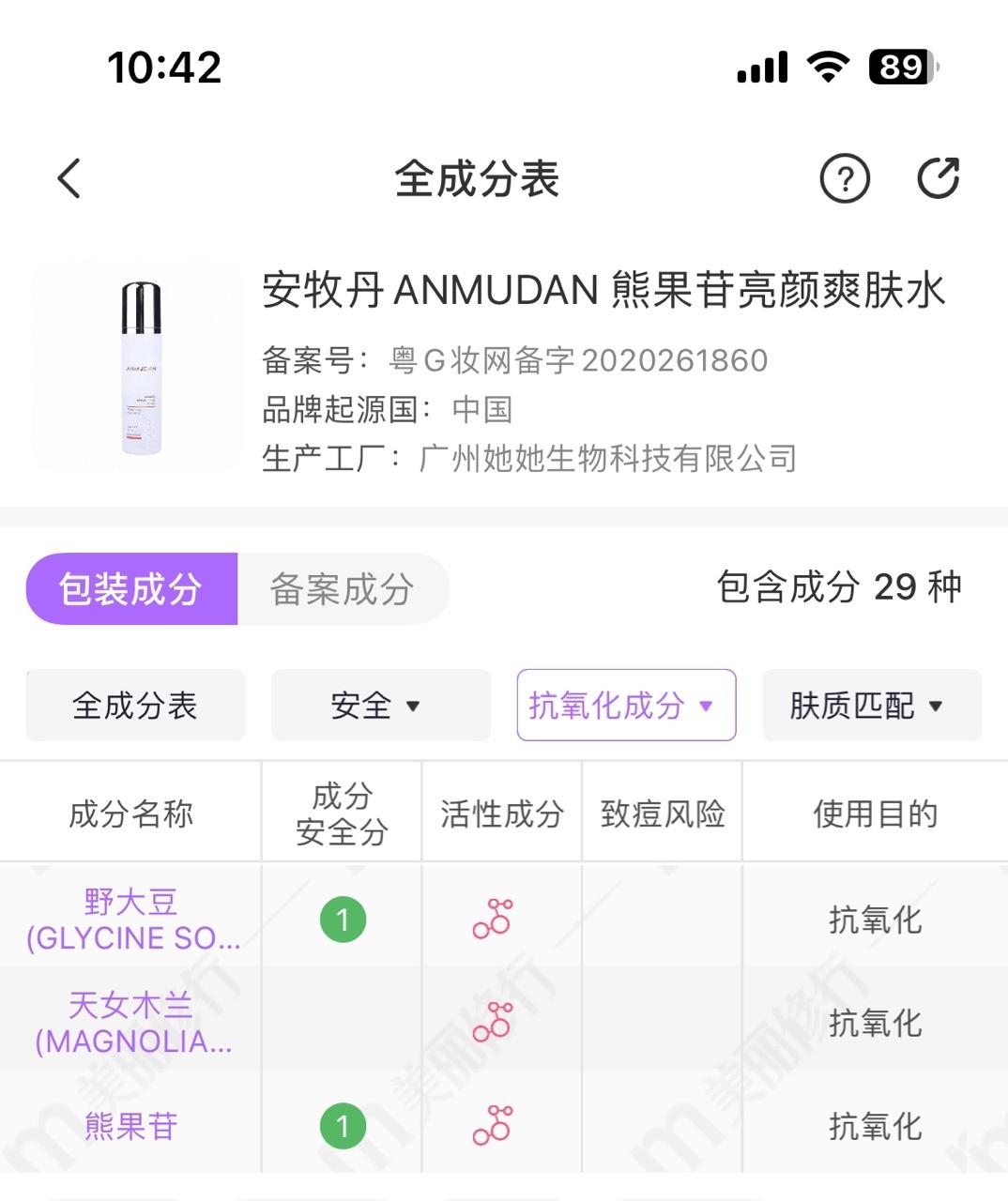1008x1201 pixels.
Task: Open ingredient 熊果苷 details
Action: pos(131,1126)
